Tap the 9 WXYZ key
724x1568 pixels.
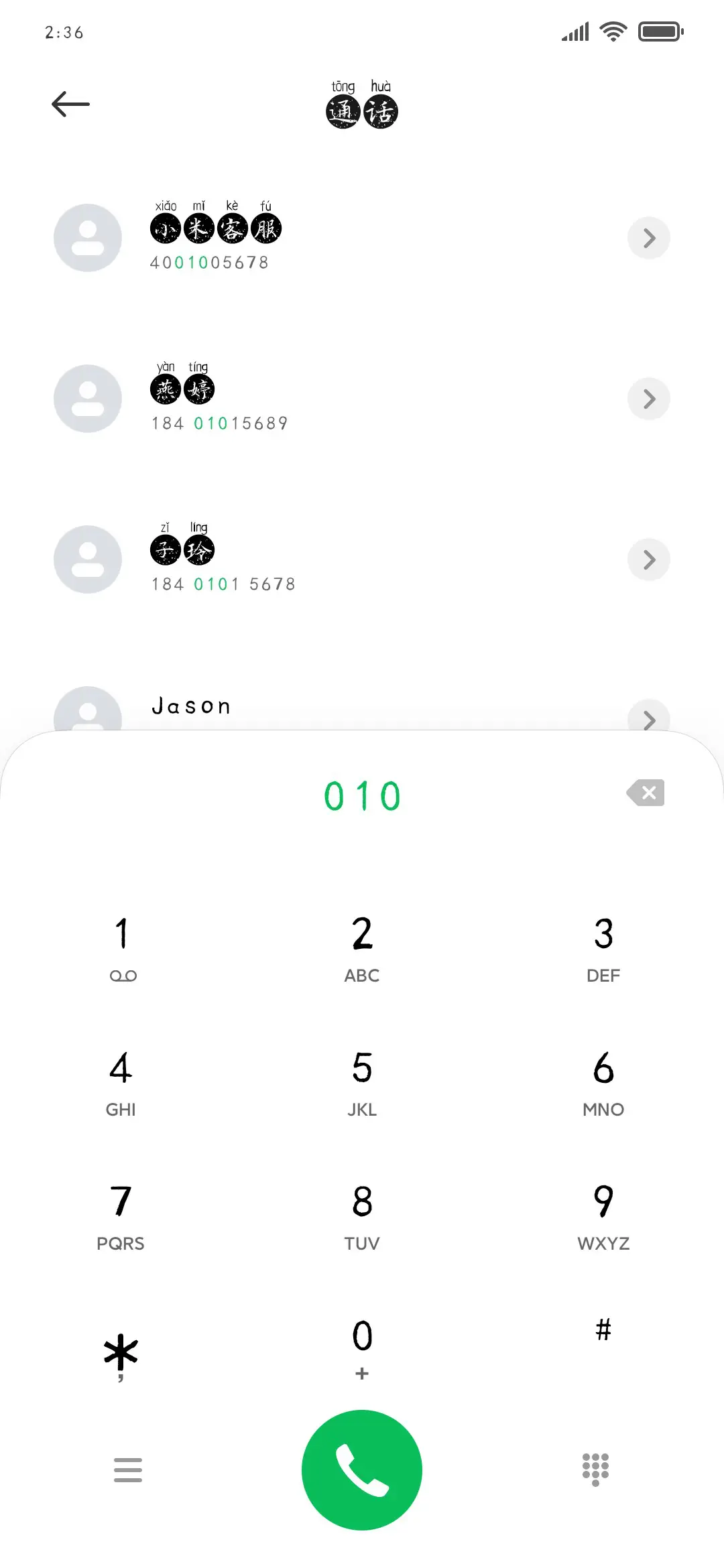click(x=603, y=1214)
